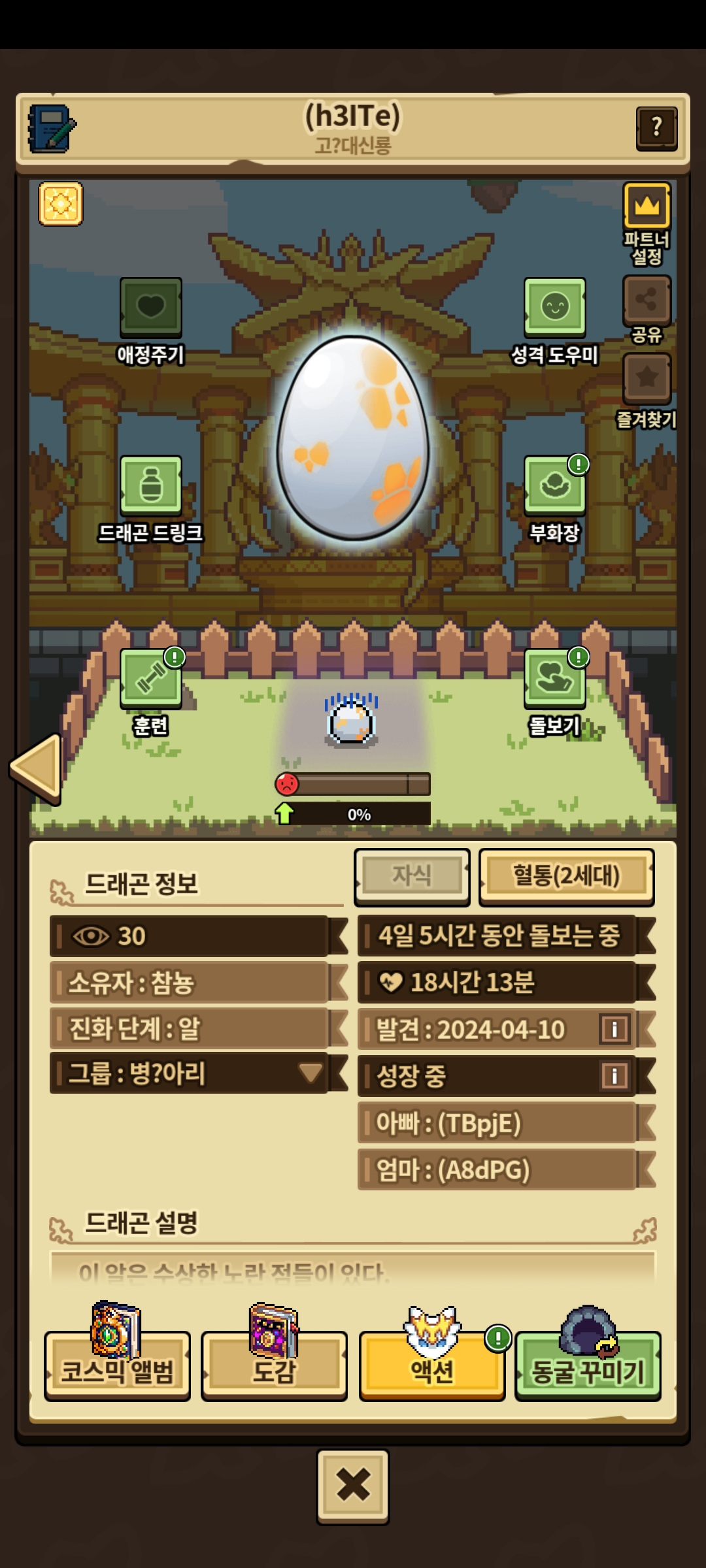The width and height of the screenshot is (706, 1568).
Task: Open 동굴 꾸미기 cave decoration
Action: (x=588, y=1365)
